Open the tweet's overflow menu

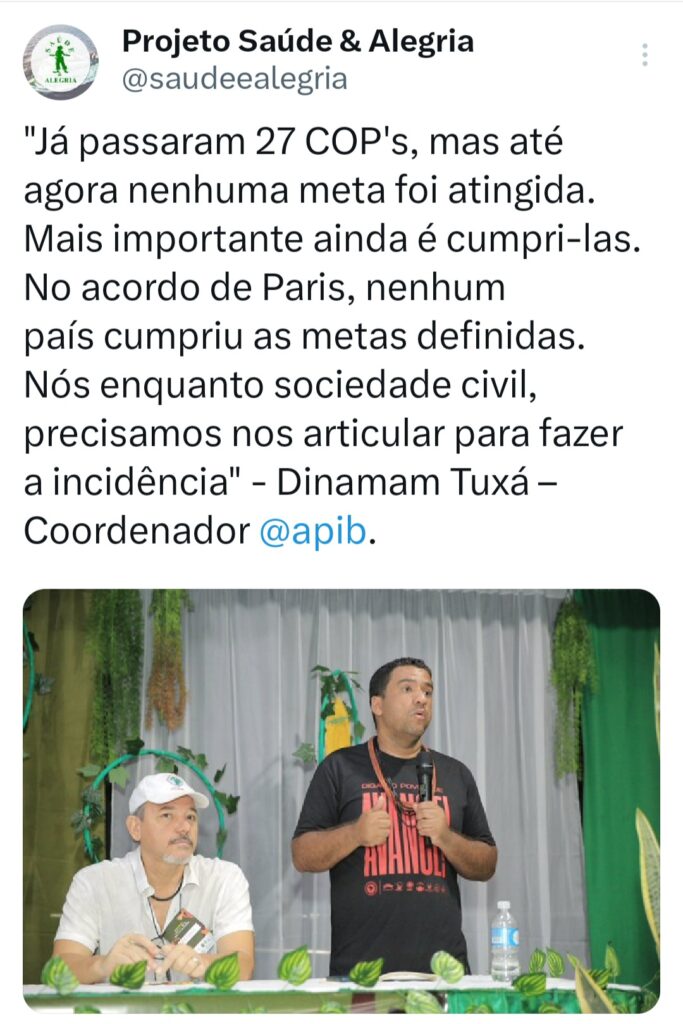[x=646, y=55]
